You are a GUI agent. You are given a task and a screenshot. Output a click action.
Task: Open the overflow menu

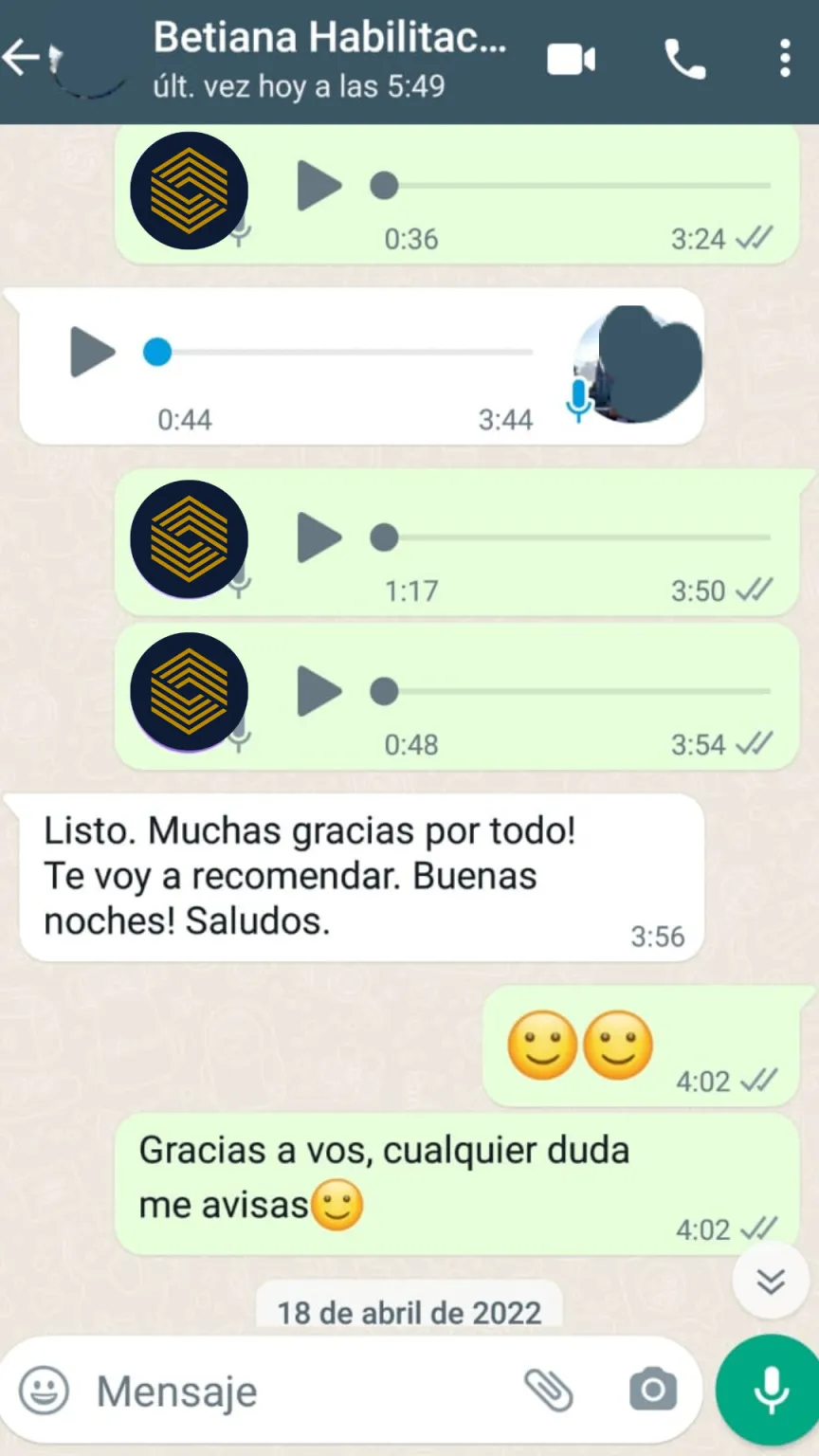point(785,59)
